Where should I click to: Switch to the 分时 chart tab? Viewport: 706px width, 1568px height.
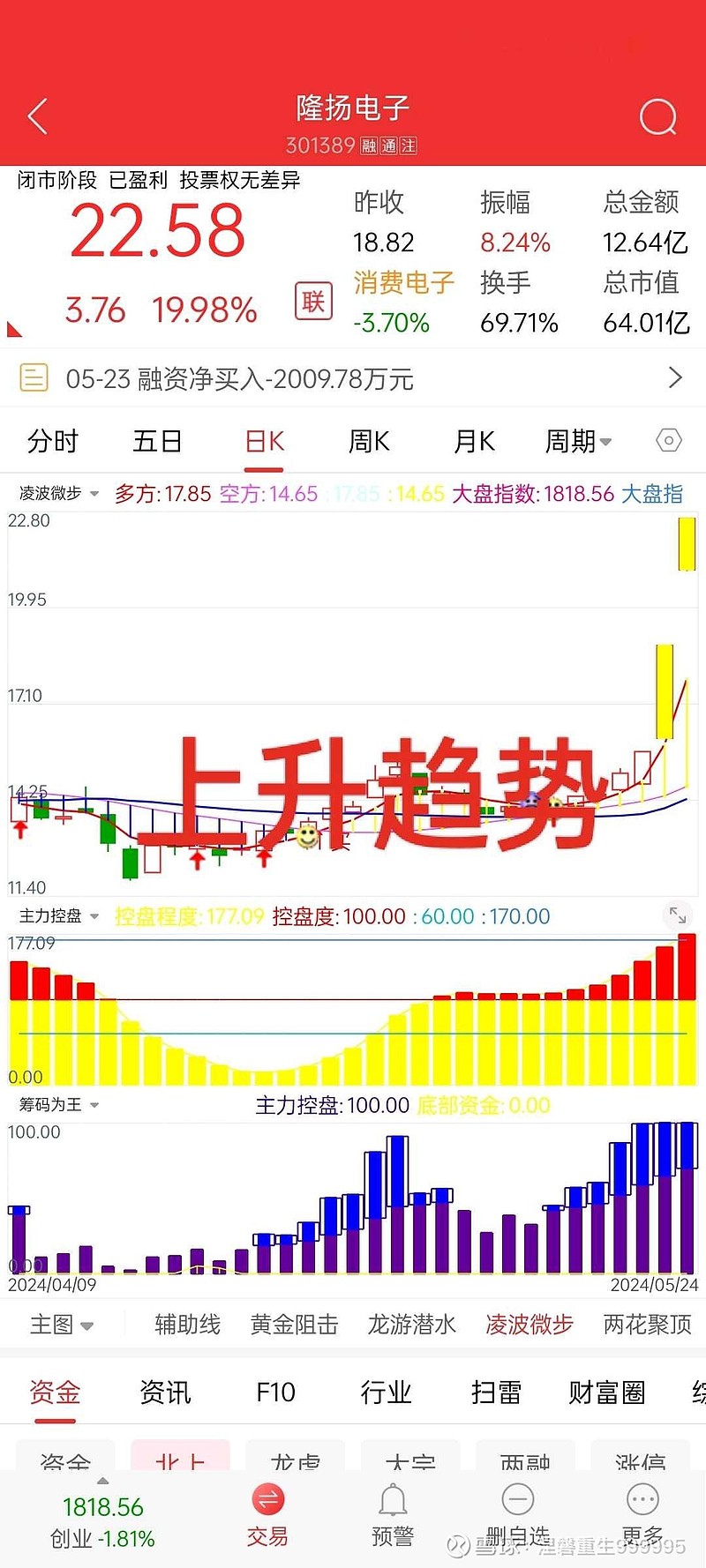coord(53,441)
